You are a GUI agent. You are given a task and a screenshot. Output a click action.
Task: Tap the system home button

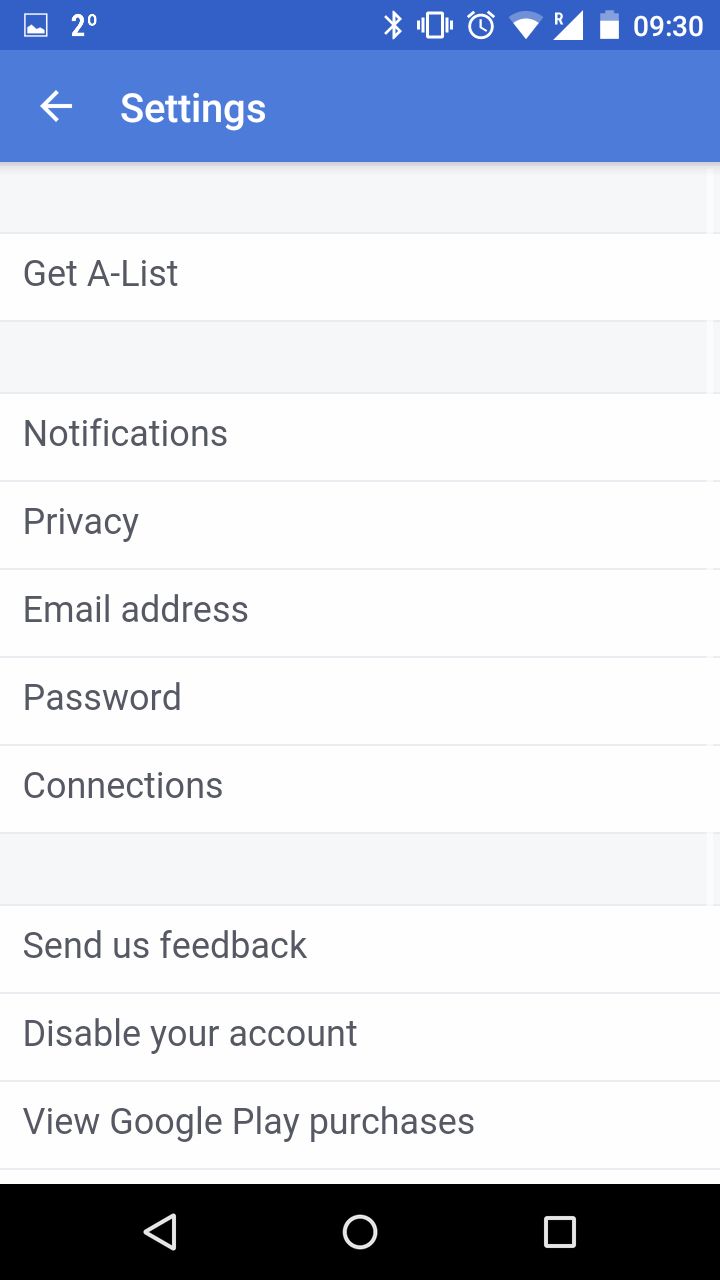tap(360, 1232)
